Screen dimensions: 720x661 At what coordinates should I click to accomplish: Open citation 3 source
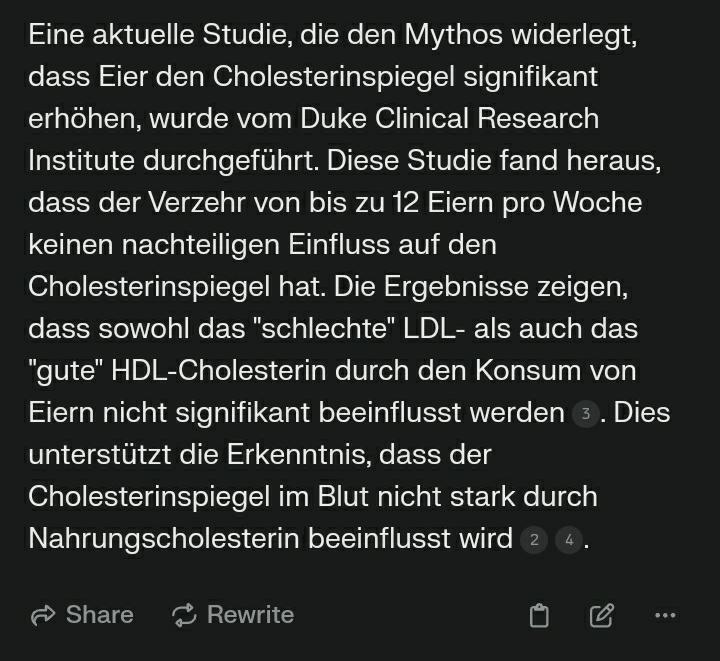click(x=586, y=414)
